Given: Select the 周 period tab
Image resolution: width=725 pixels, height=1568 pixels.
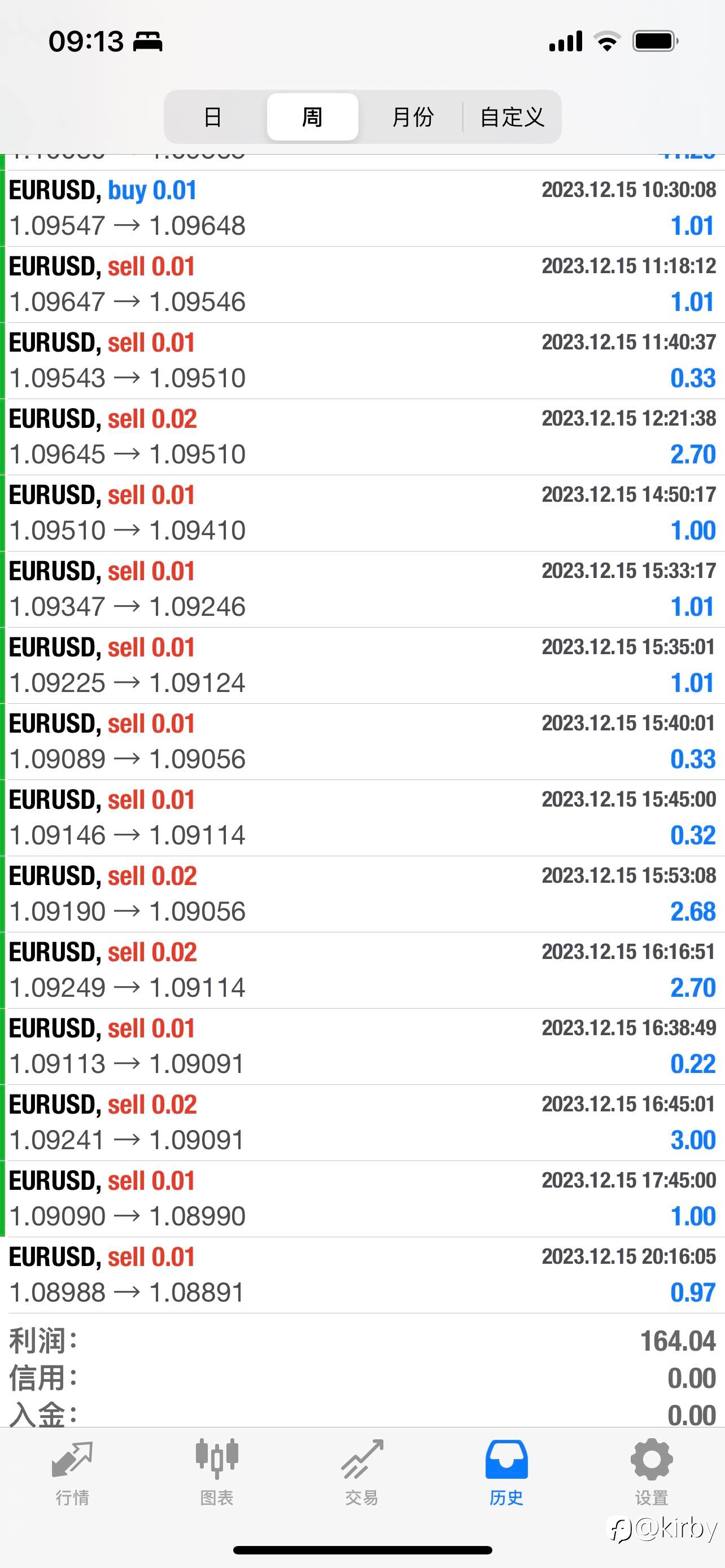Looking at the screenshot, I should pos(312,117).
